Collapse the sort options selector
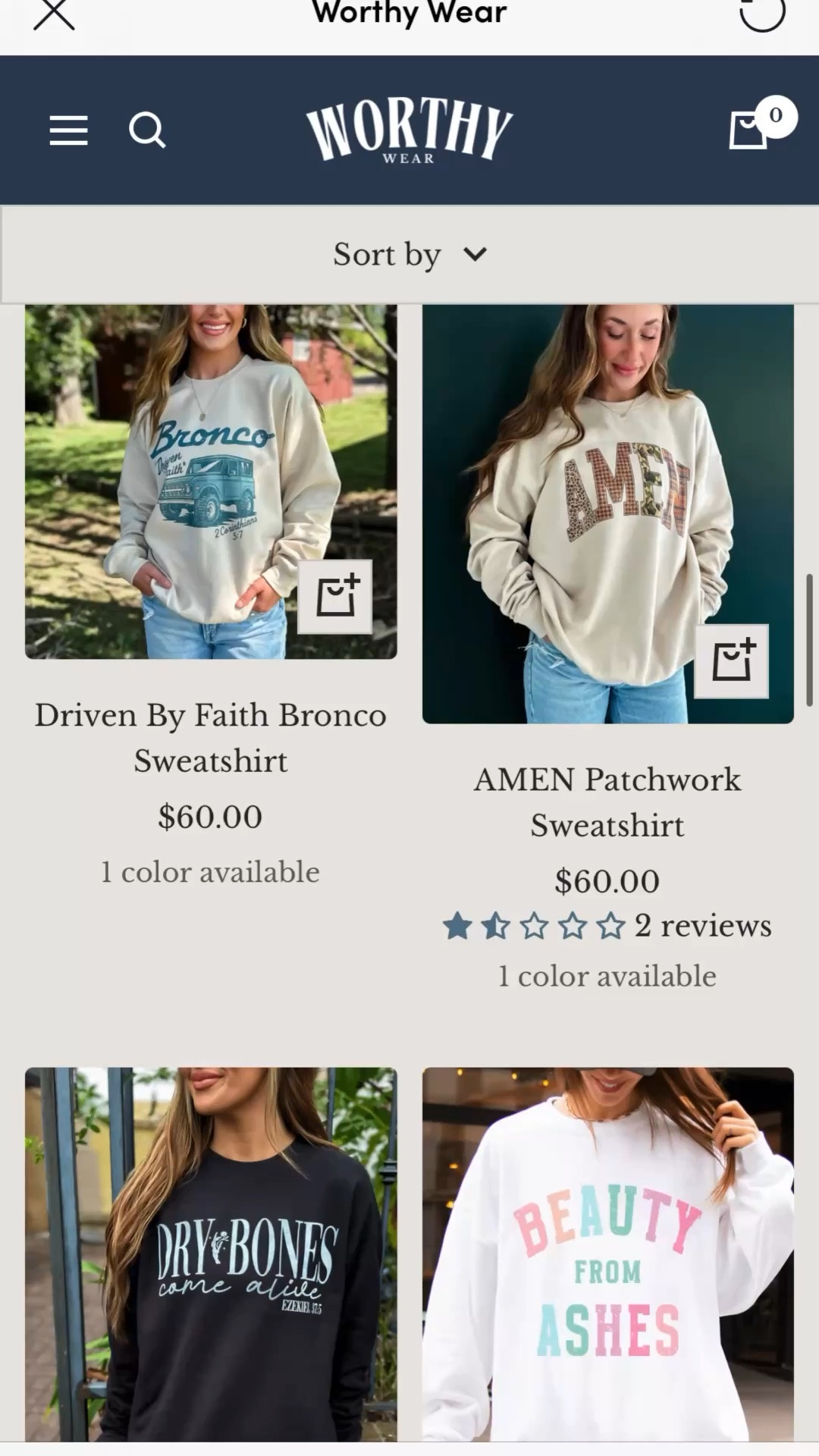Screen dimensions: 819x1456 tap(409, 254)
